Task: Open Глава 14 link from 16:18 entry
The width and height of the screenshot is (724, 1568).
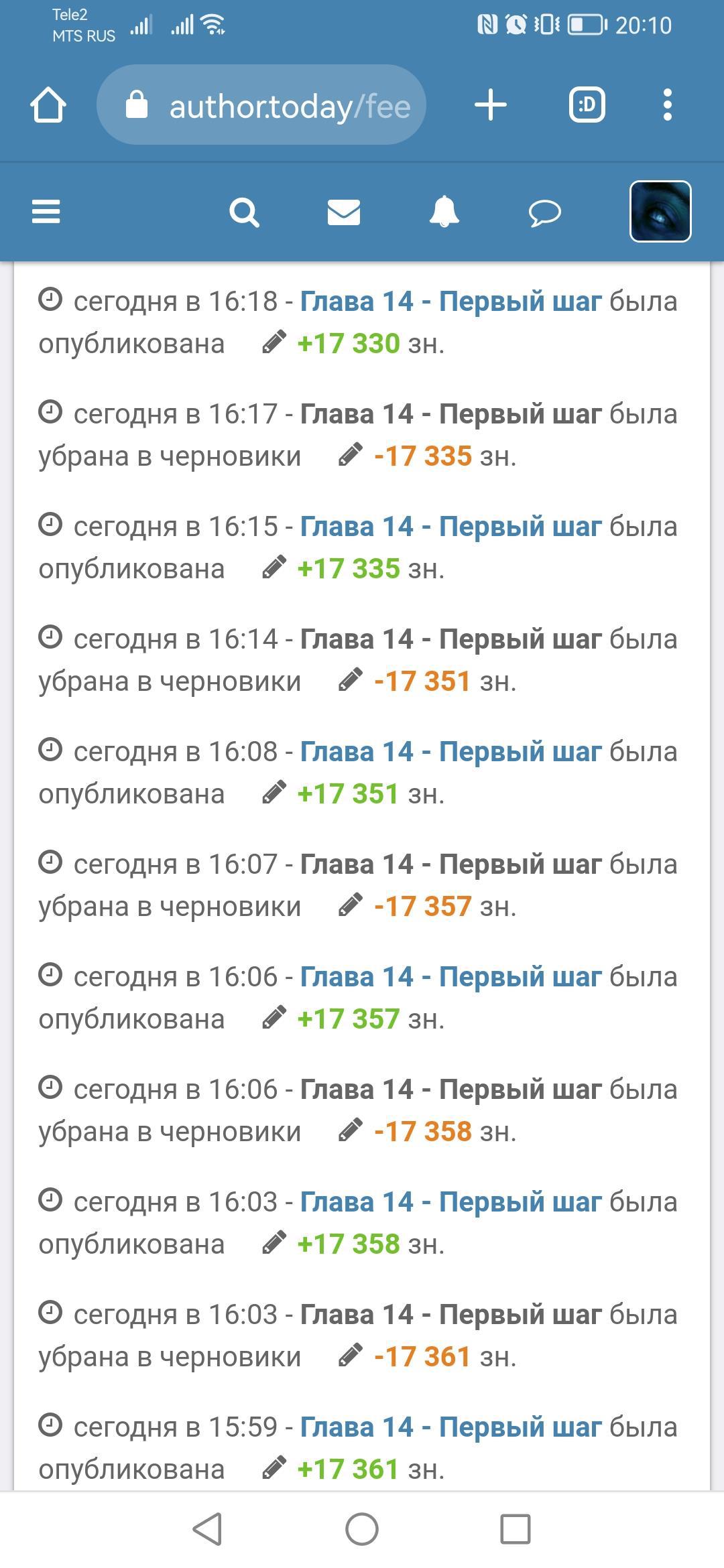Action: pyautogui.click(x=450, y=302)
